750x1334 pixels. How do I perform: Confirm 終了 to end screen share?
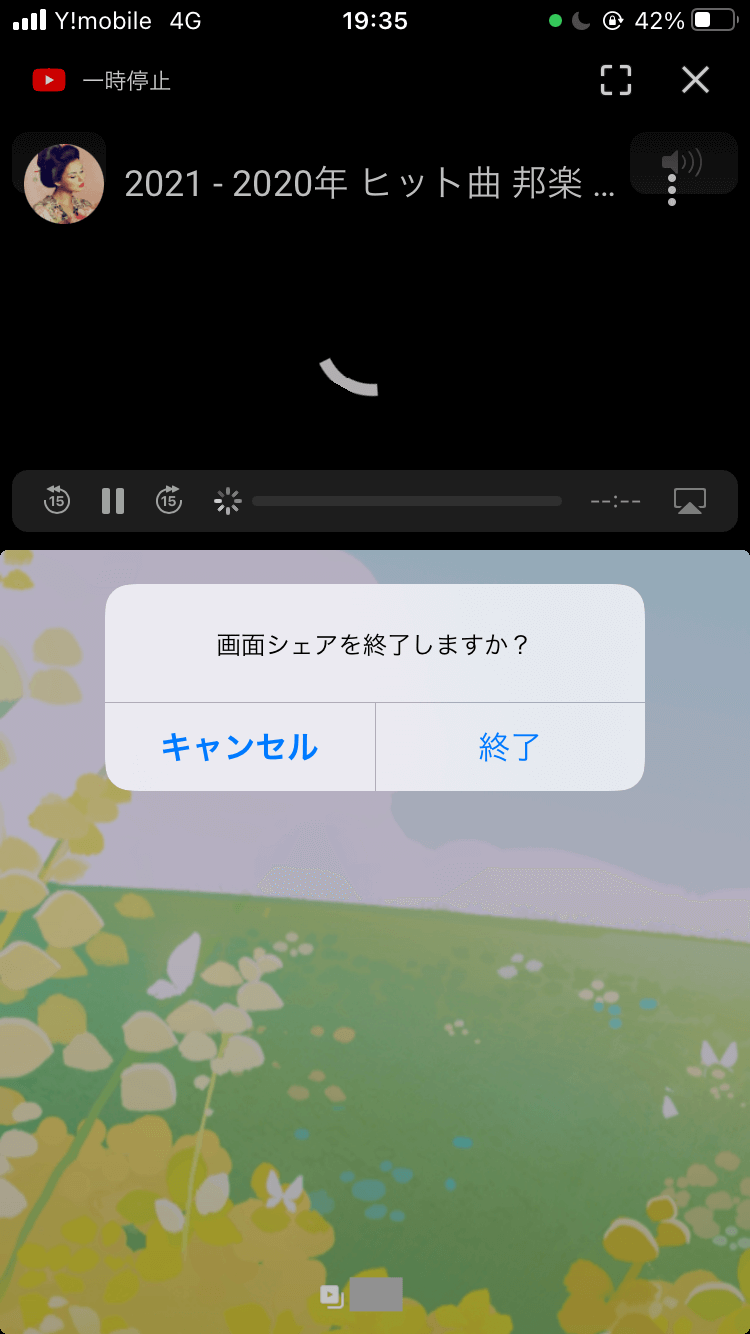tap(509, 747)
